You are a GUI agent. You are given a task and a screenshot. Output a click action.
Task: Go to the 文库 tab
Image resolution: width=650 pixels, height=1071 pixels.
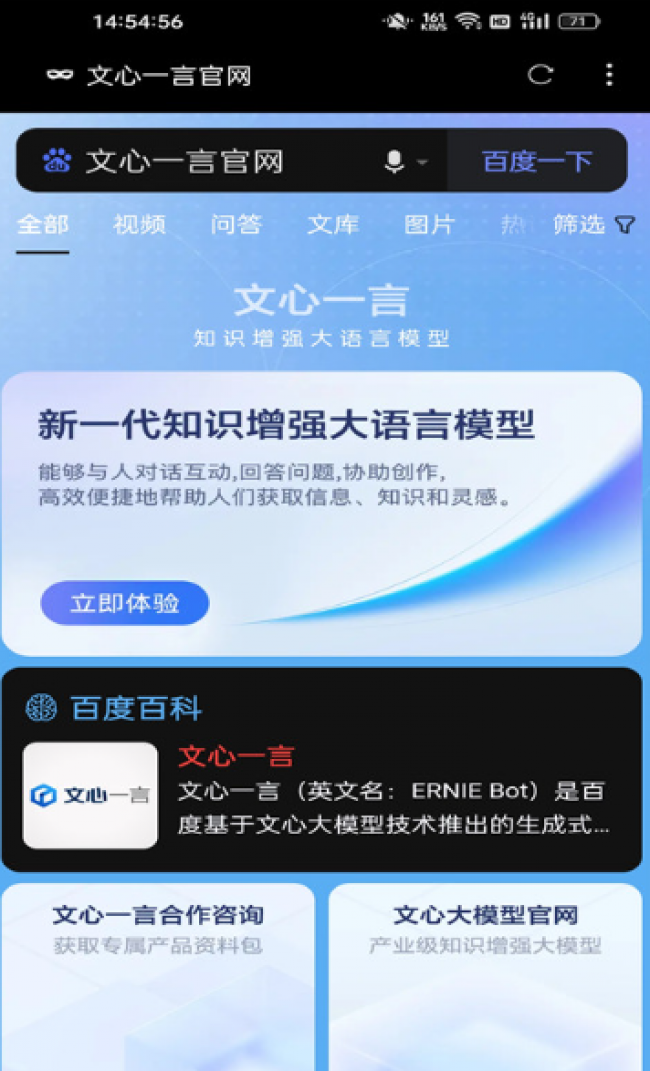click(333, 225)
